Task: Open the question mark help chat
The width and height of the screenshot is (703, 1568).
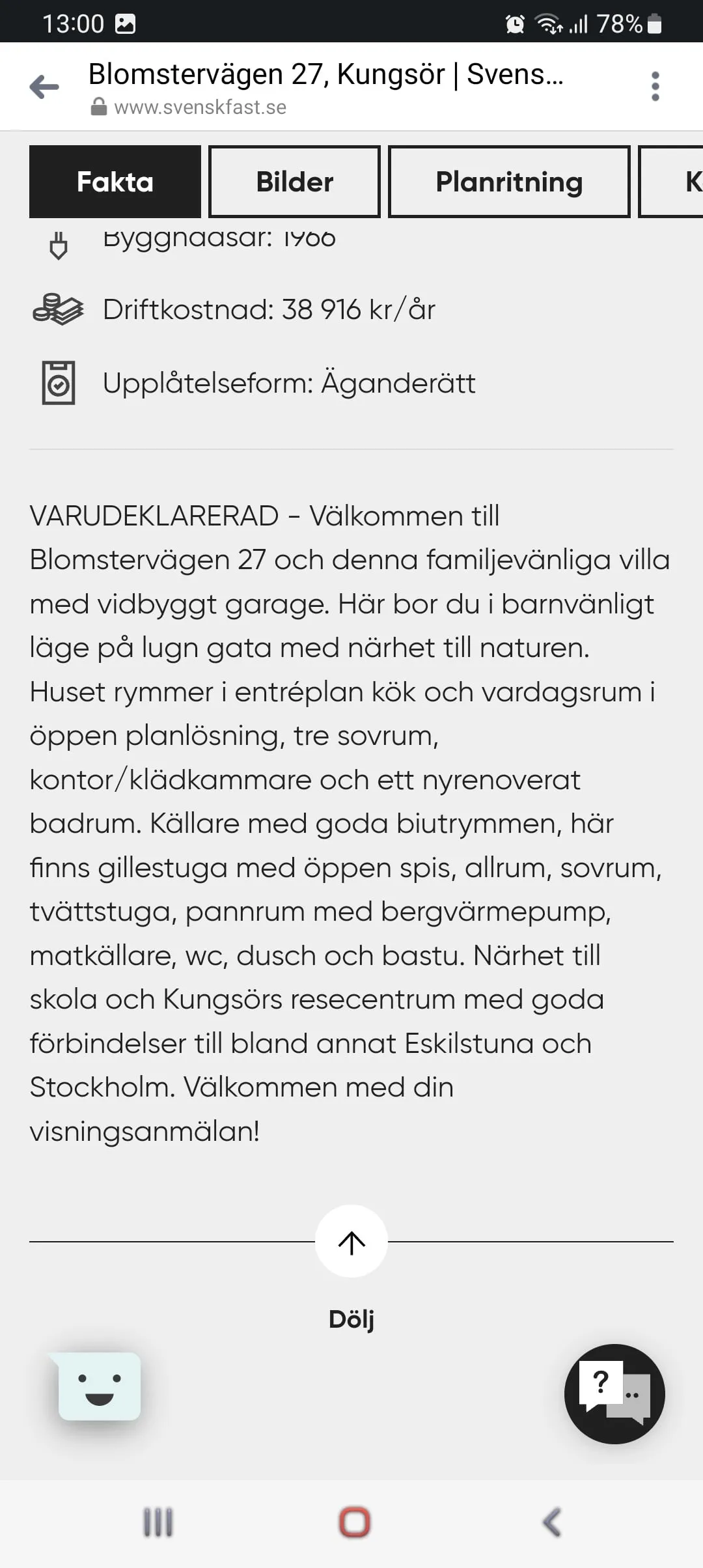Action: [x=614, y=1393]
